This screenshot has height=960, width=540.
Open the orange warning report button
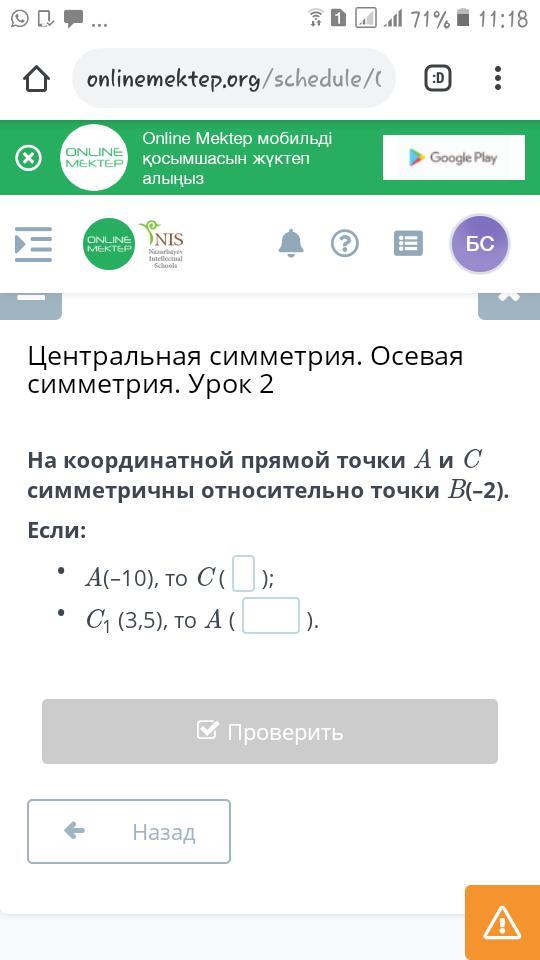click(x=502, y=923)
